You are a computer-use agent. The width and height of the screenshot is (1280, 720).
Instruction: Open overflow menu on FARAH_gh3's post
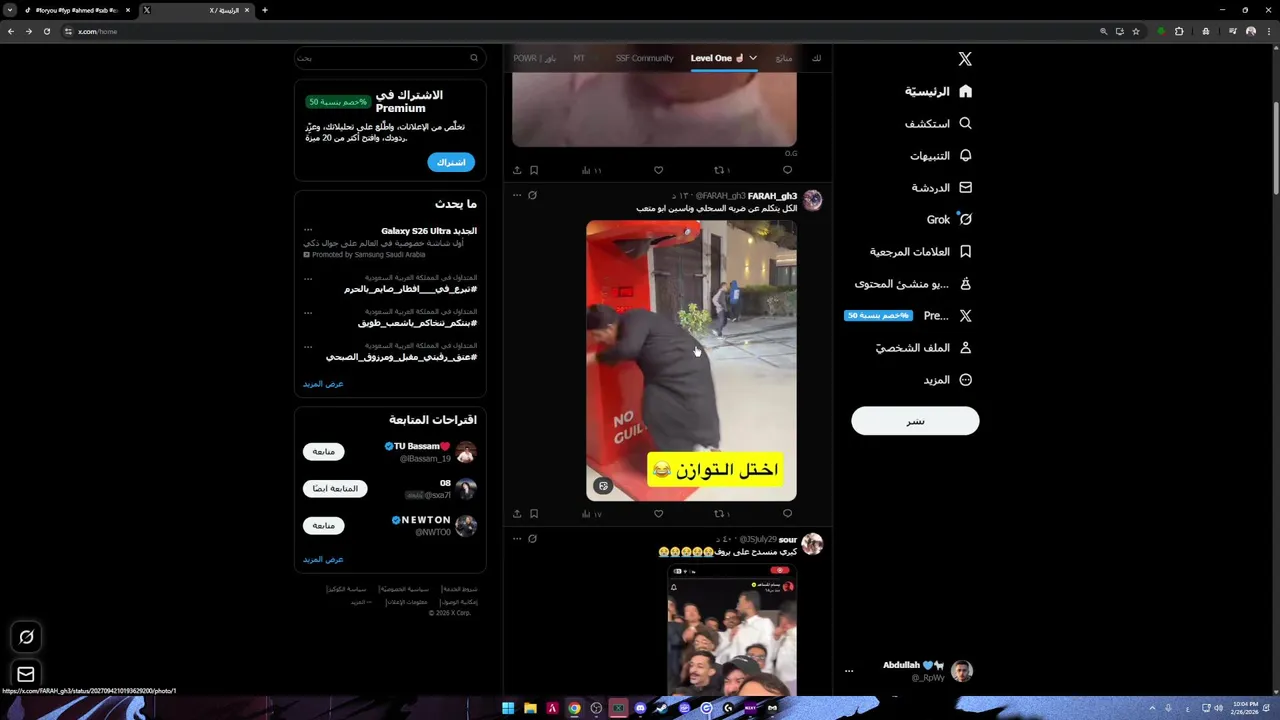tap(517, 195)
